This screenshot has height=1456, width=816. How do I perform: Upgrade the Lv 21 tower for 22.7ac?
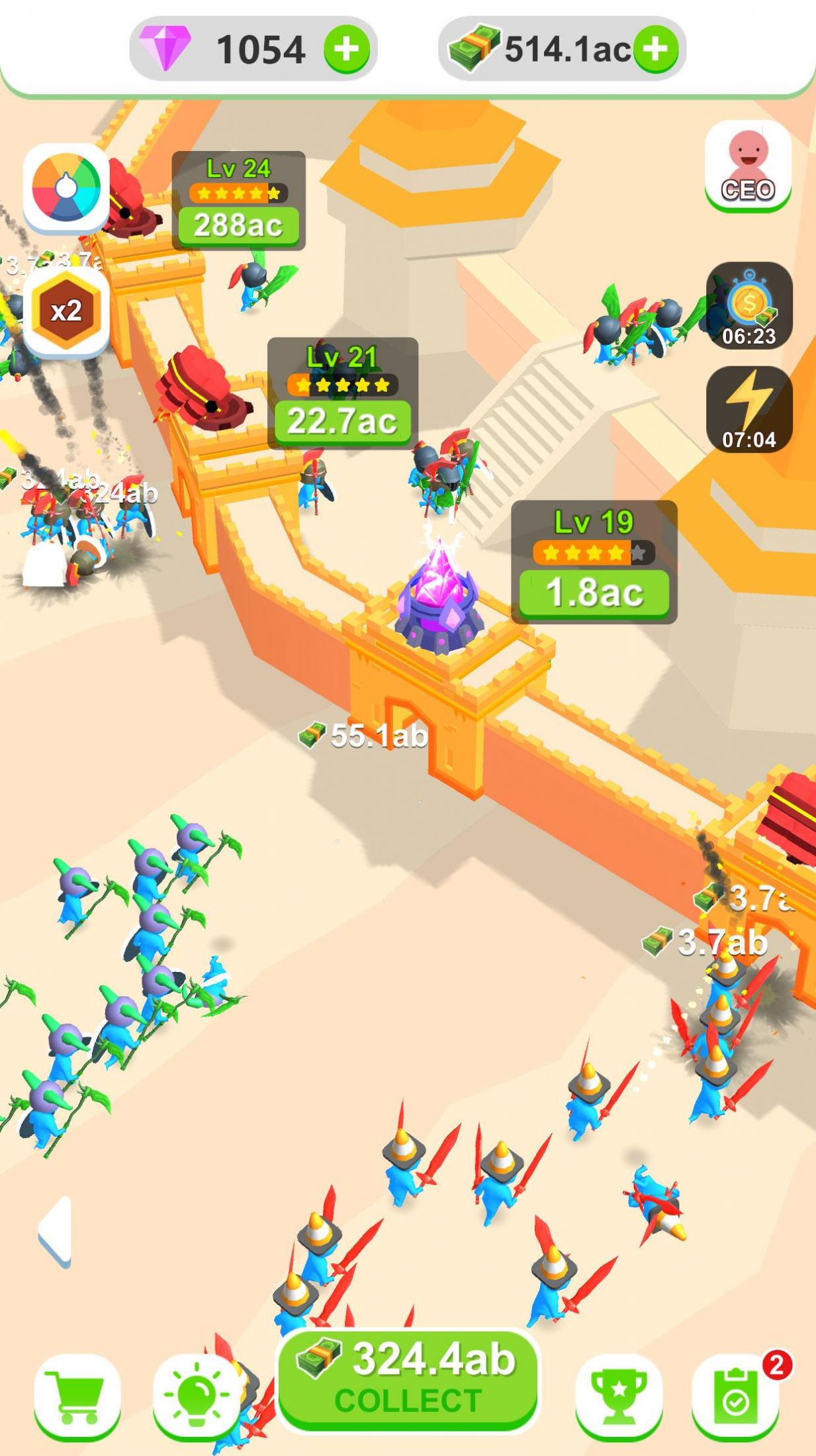[342, 420]
